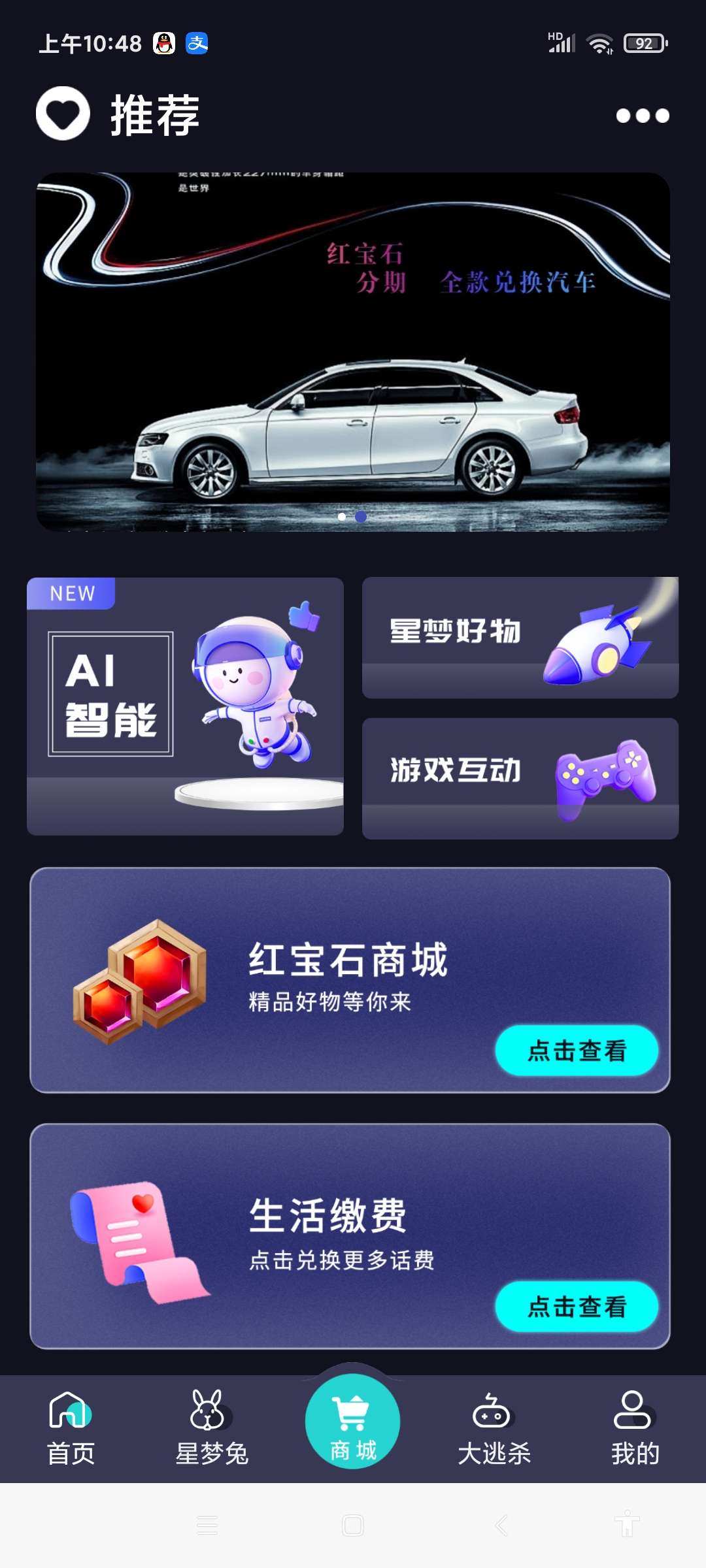706x1568 pixels.
Task: Open the 我的 profile tab
Action: click(635, 1428)
